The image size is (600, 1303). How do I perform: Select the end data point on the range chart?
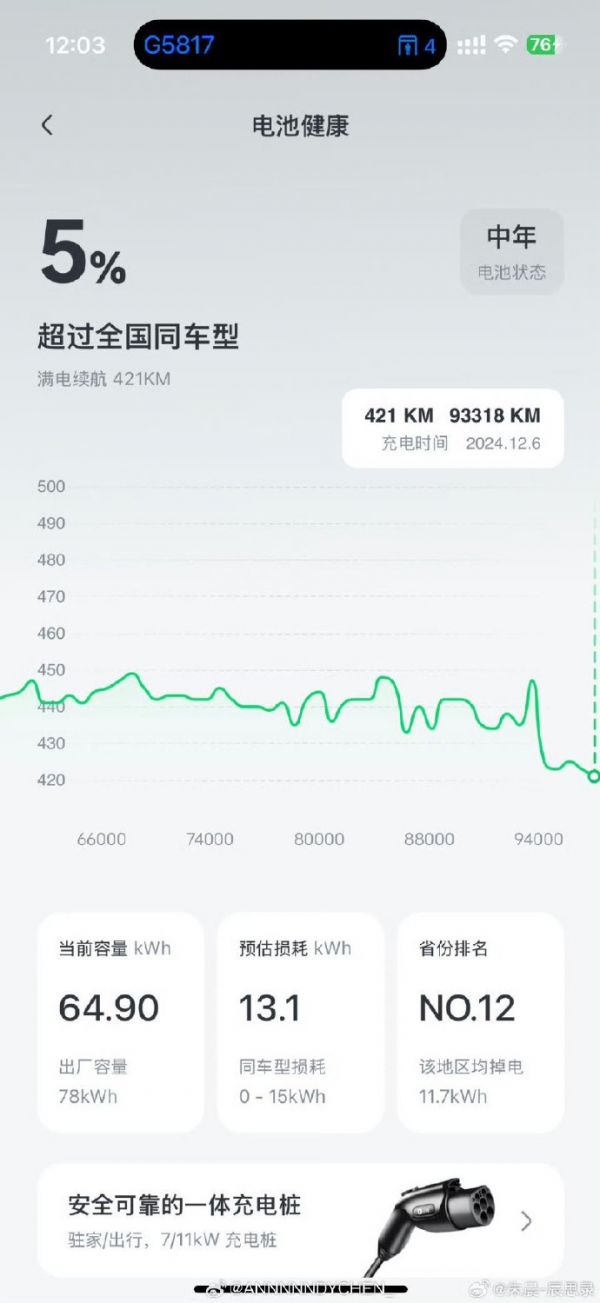tap(593, 776)
